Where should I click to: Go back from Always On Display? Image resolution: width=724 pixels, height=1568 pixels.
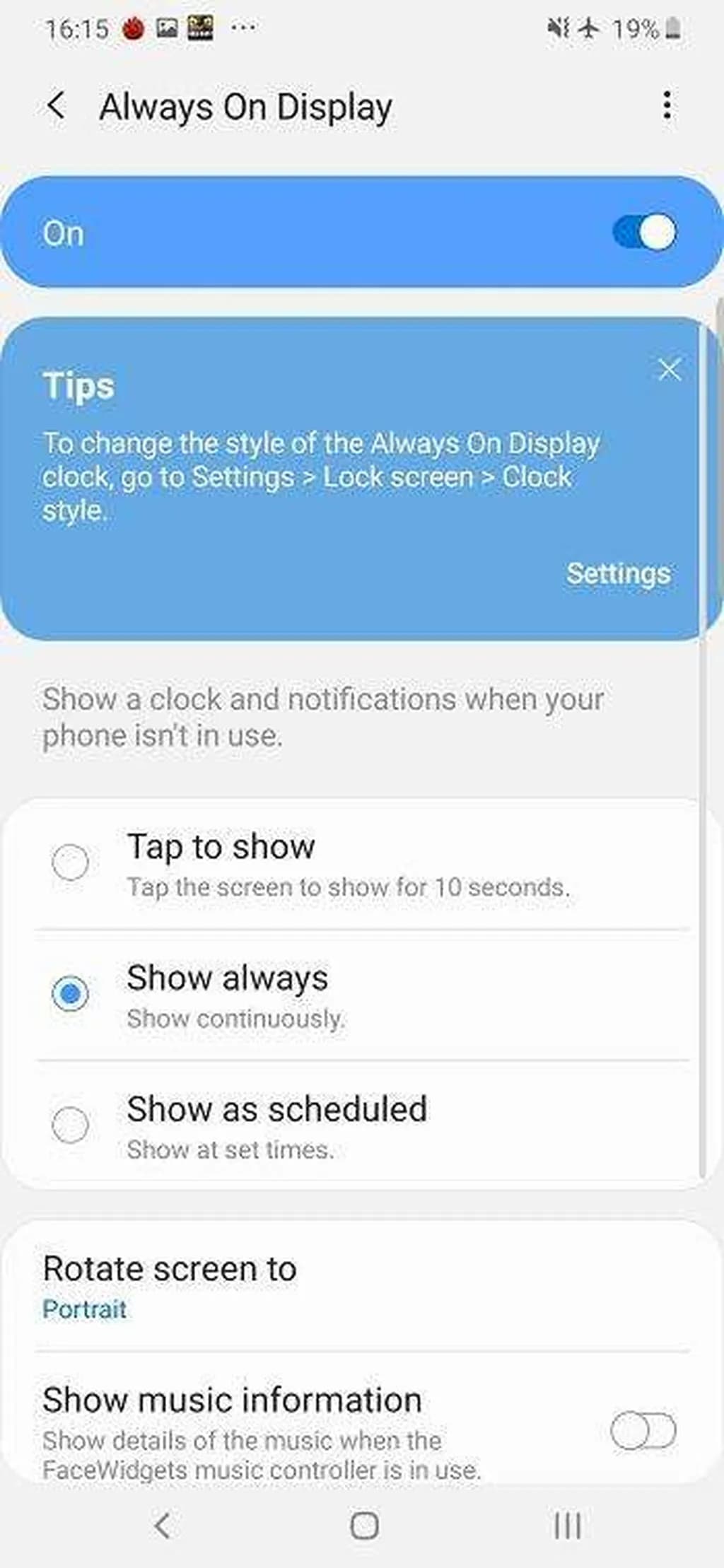click(56, 107)
